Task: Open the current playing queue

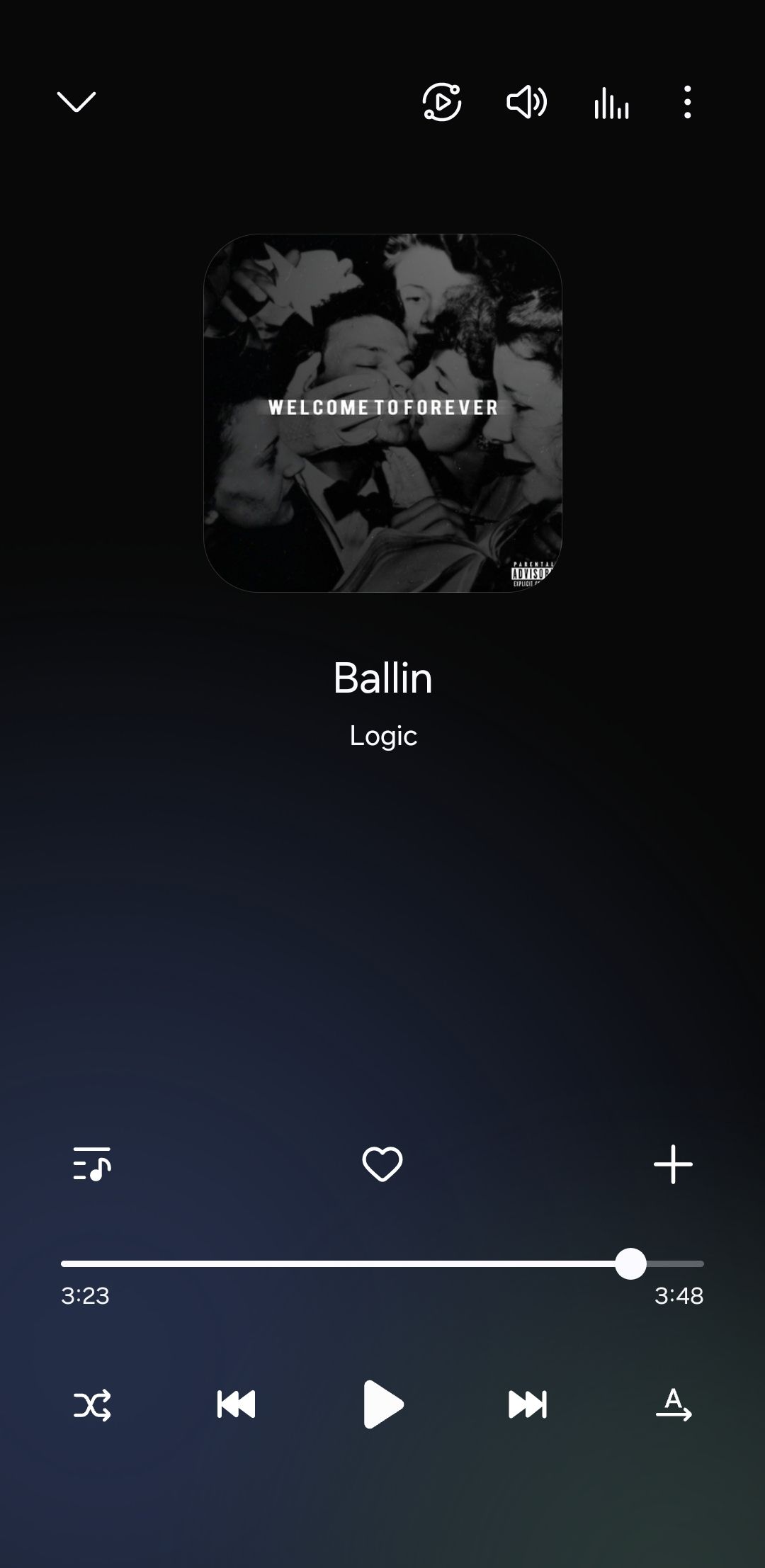Action: tap(92, 1164)
